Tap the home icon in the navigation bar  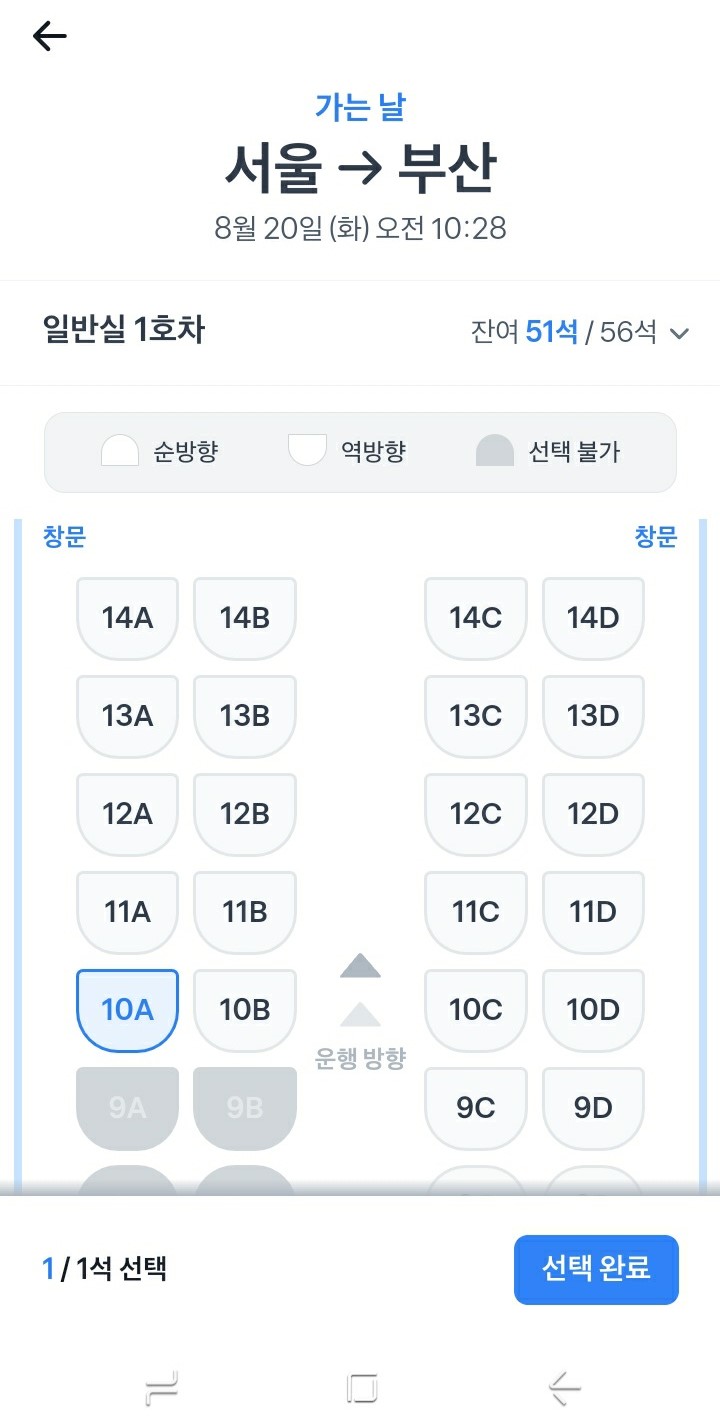[x=360, y=1388]
